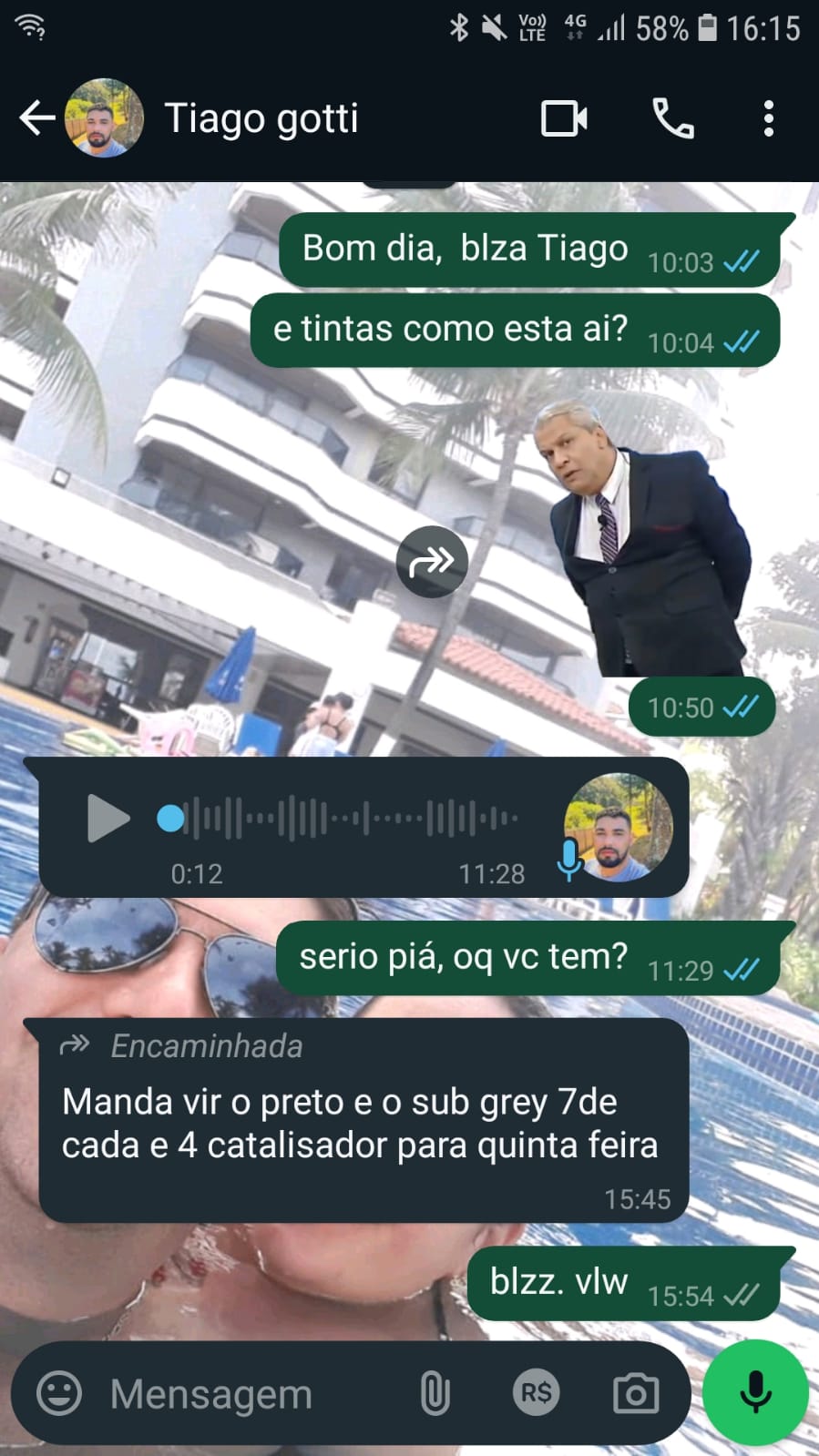Play the 0:12 voice message
This screenshot has width=819, height=1456.
coord(107,818)
